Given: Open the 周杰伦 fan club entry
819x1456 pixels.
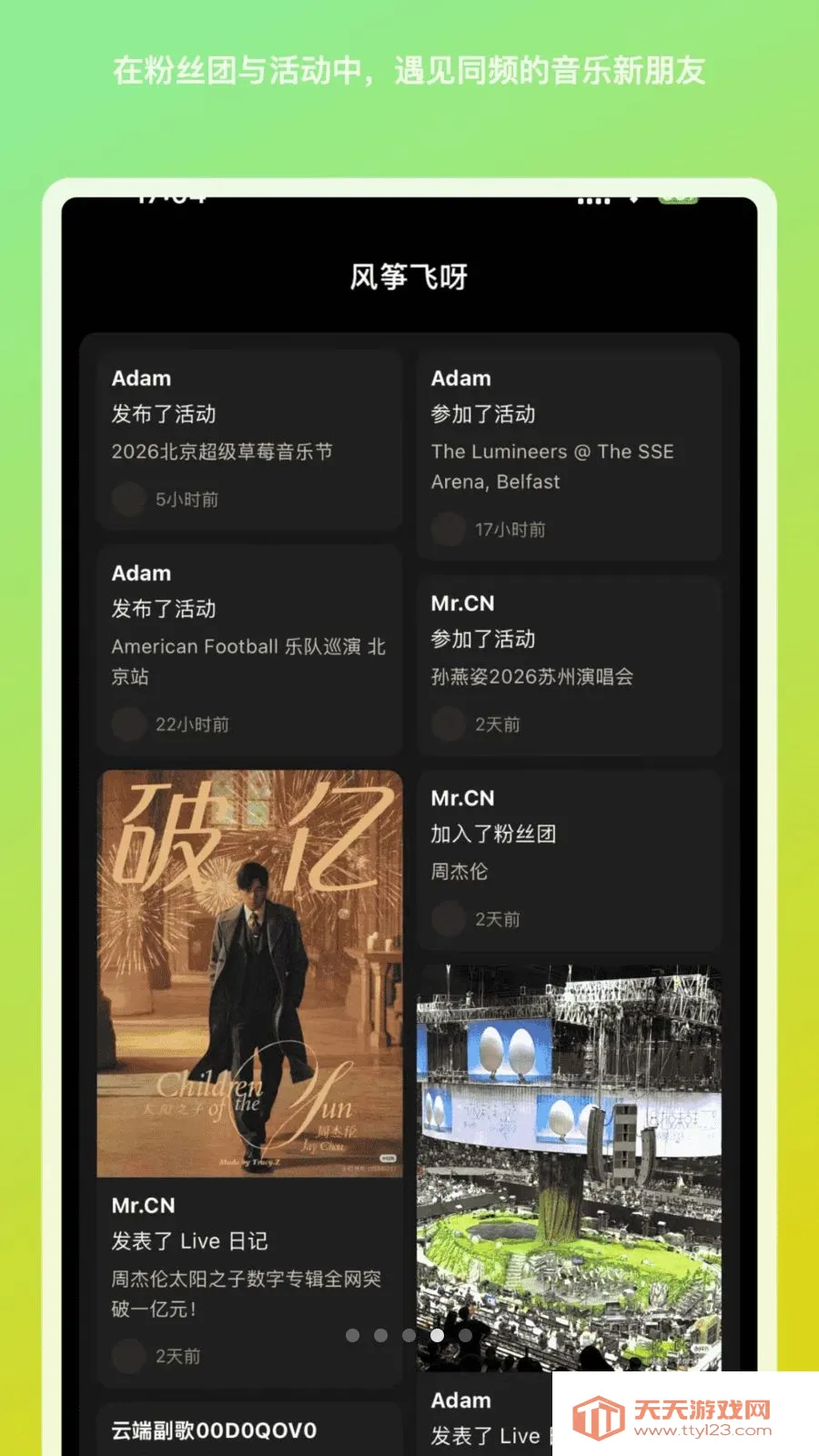Looking at the screenshot, I should (x=459, y=872).
